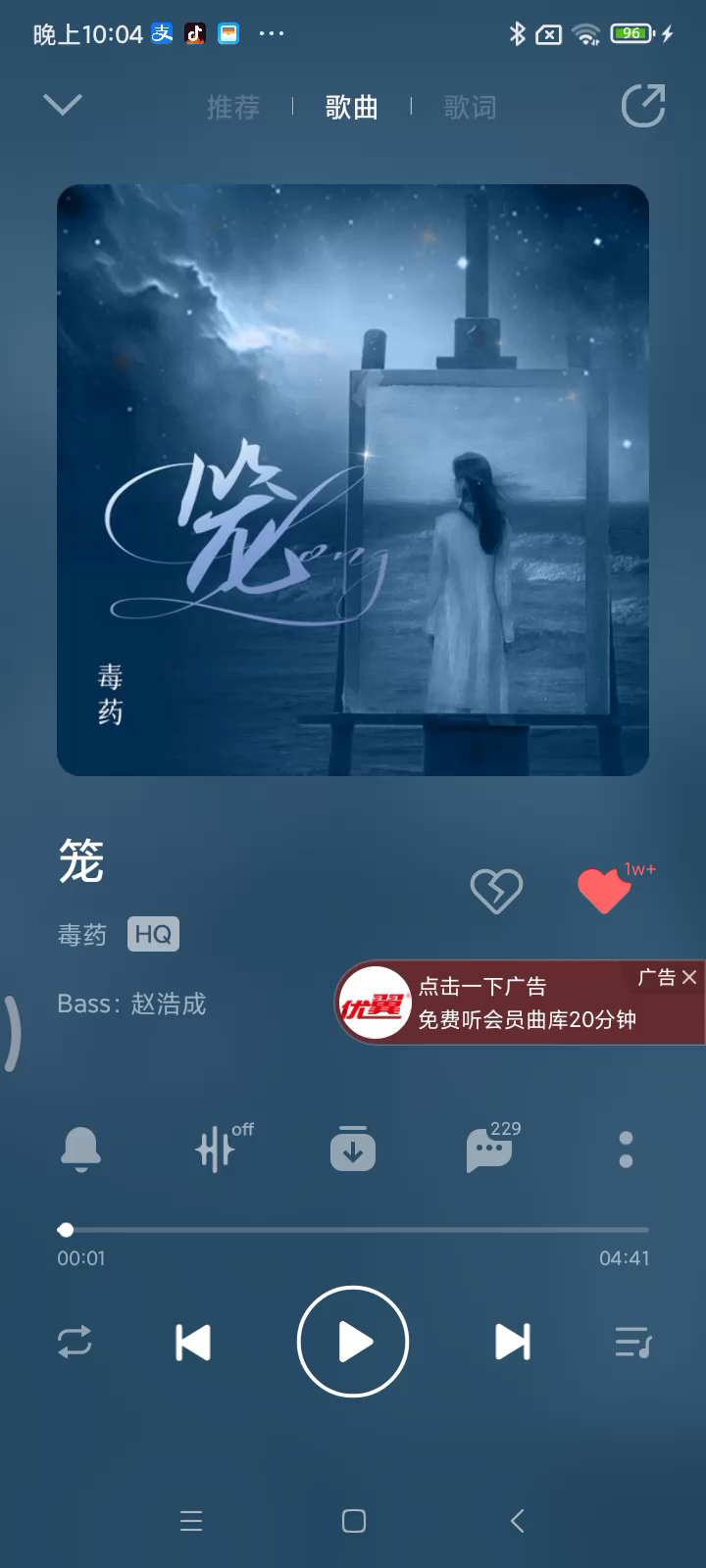Go back with the system back button
The image size is (706, 1568).
click(x=517, y=1520)
